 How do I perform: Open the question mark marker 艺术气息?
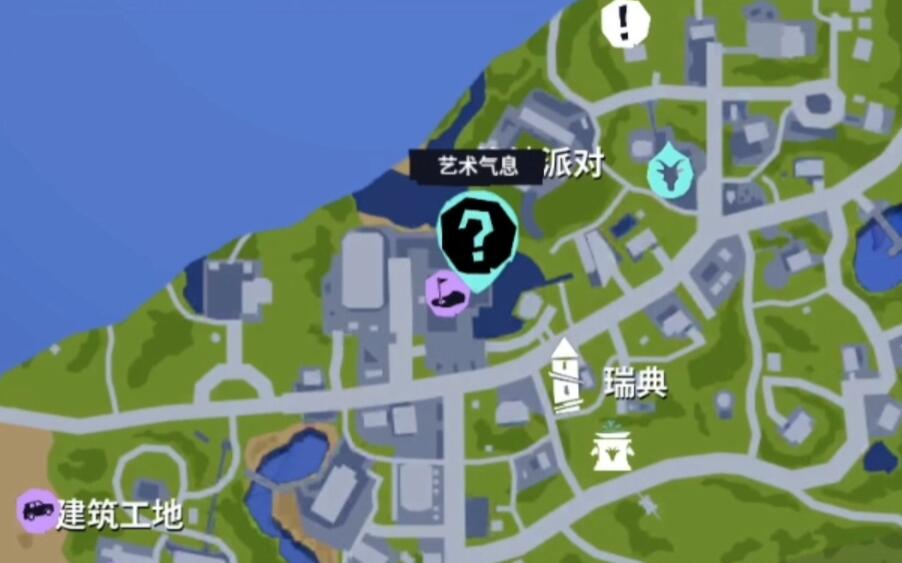[478, 236]
